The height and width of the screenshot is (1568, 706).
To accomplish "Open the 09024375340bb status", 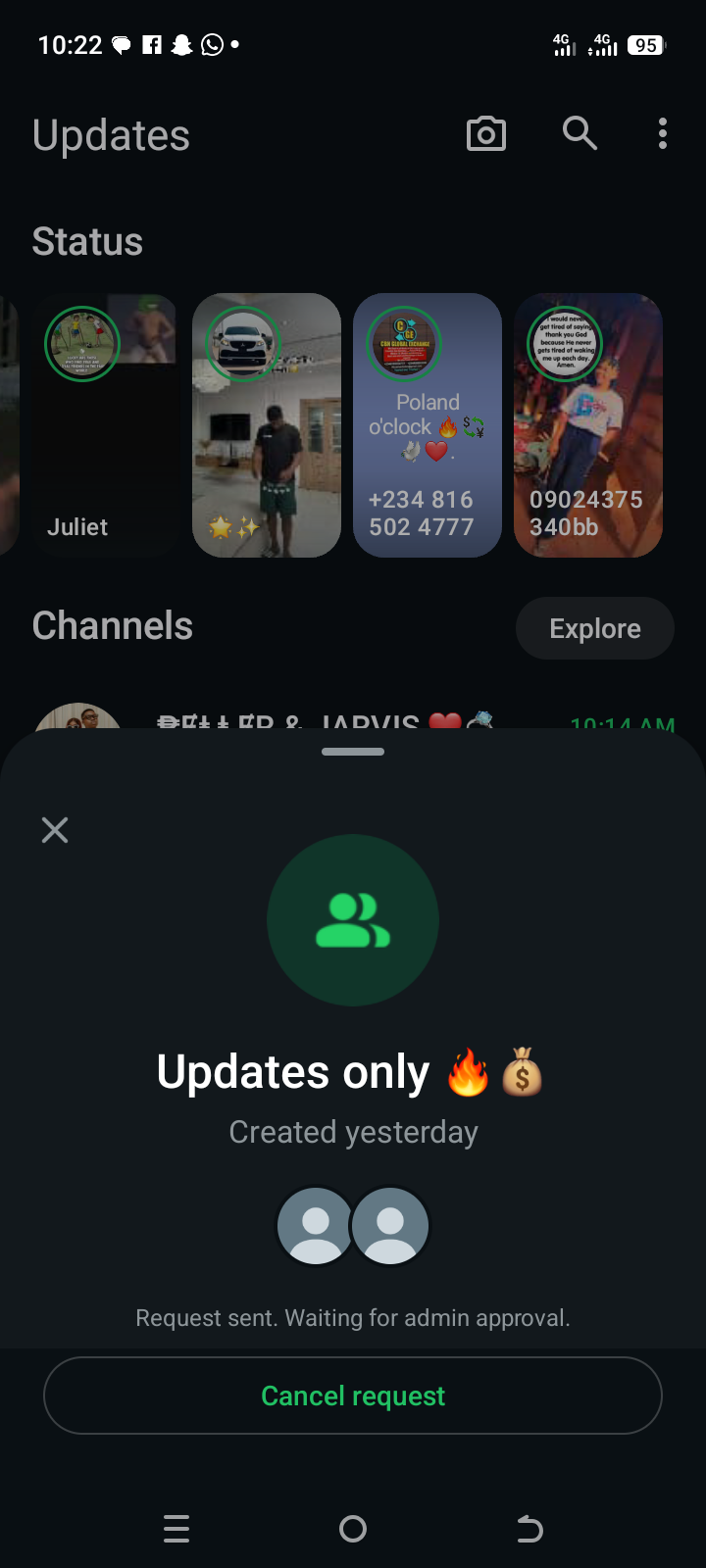I will [588, 425].
